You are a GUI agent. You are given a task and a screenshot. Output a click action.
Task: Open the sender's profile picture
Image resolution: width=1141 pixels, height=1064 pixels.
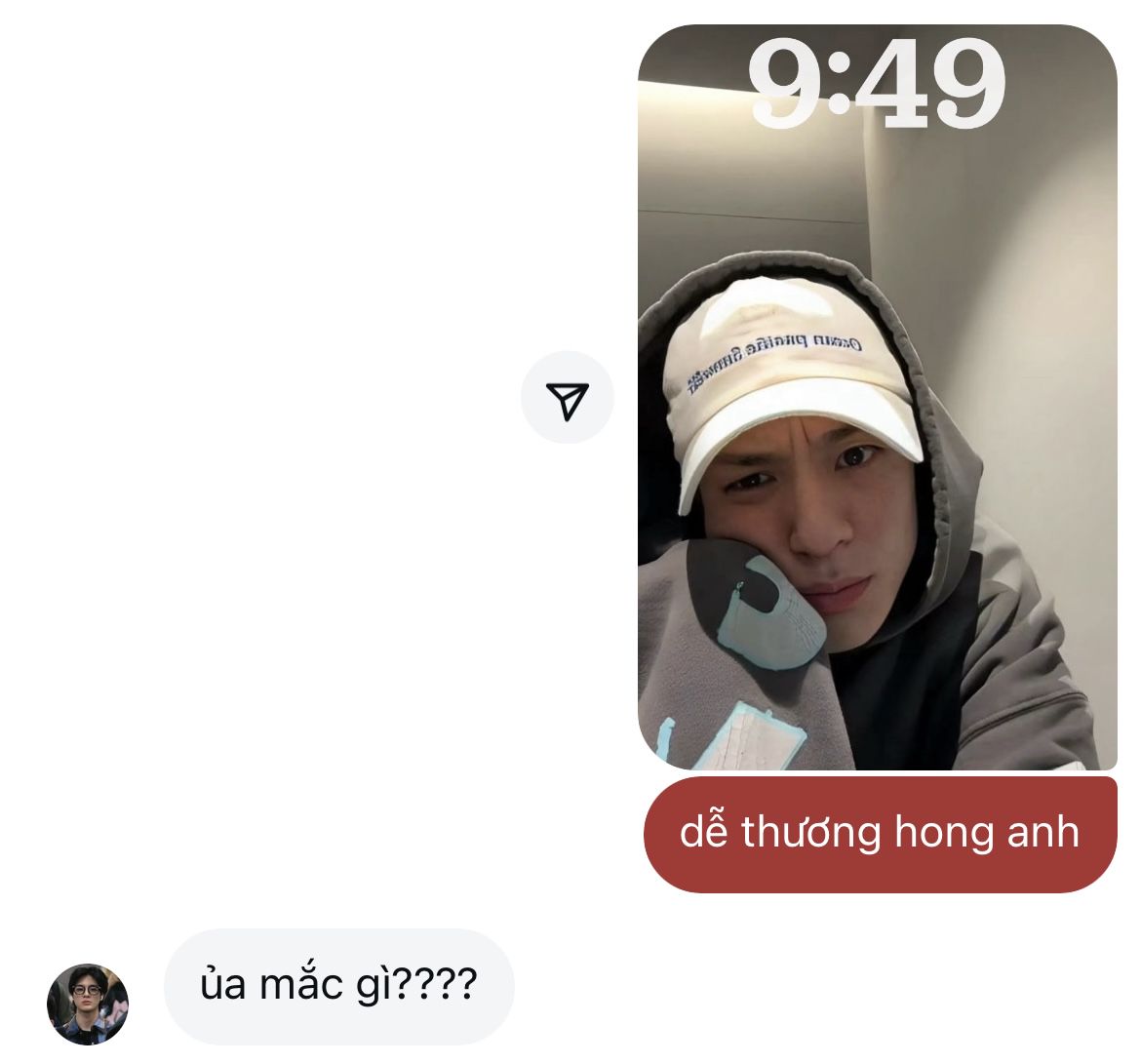pyautogui.click(x=88, y=1005)
